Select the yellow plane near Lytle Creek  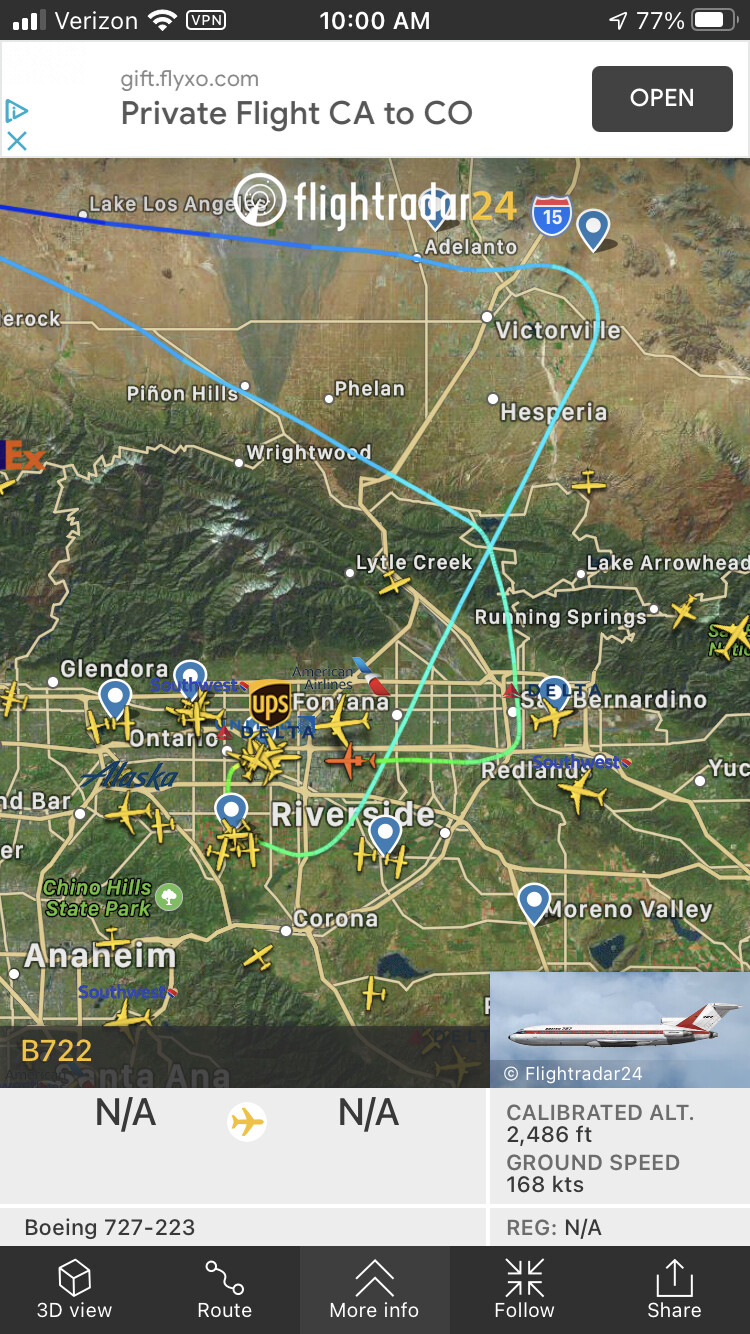[395, 583]
